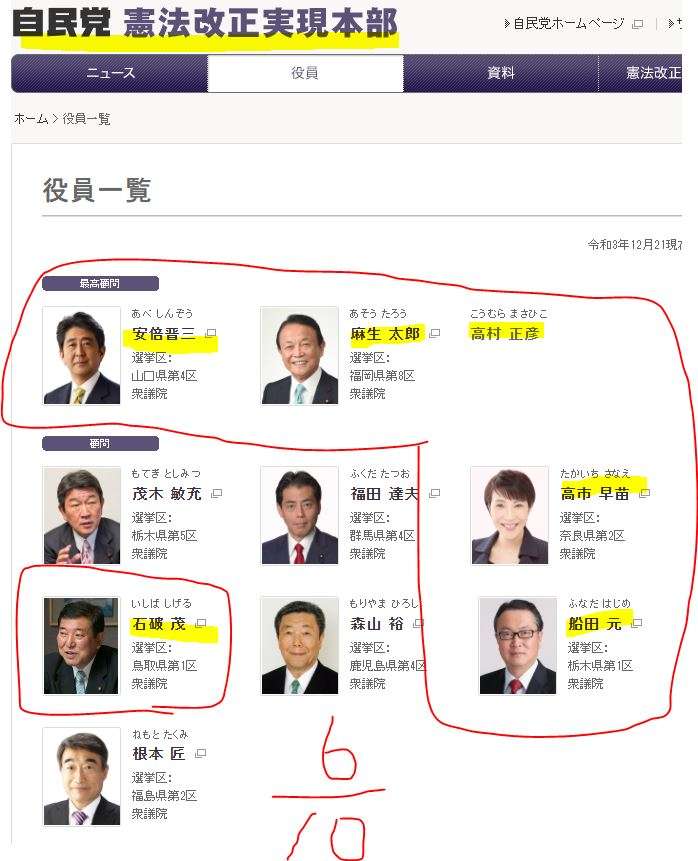Open 根本匠's profile link

(159, 754)
